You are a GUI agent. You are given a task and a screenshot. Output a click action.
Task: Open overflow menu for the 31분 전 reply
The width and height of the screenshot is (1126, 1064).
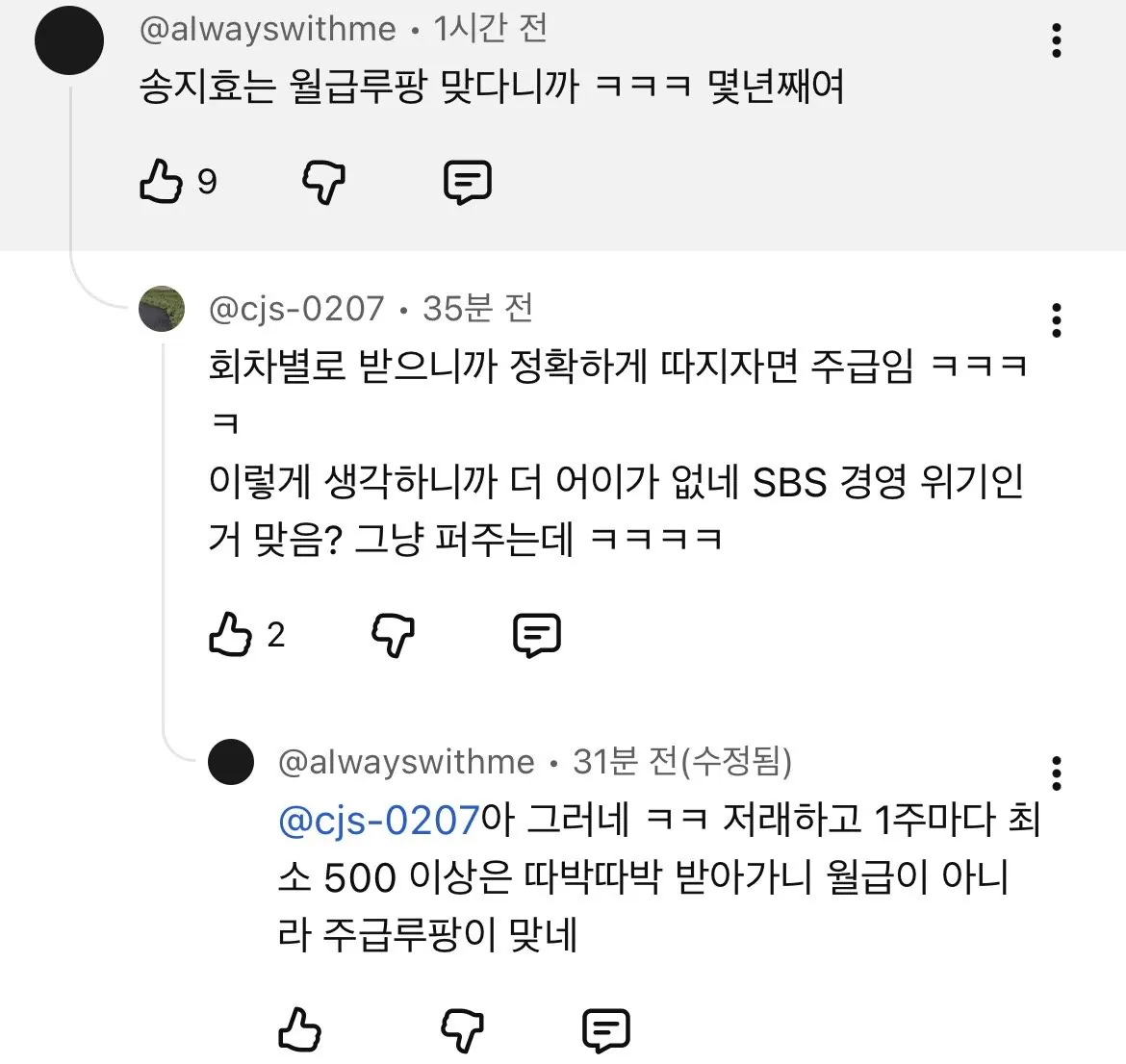(1057, 773)
